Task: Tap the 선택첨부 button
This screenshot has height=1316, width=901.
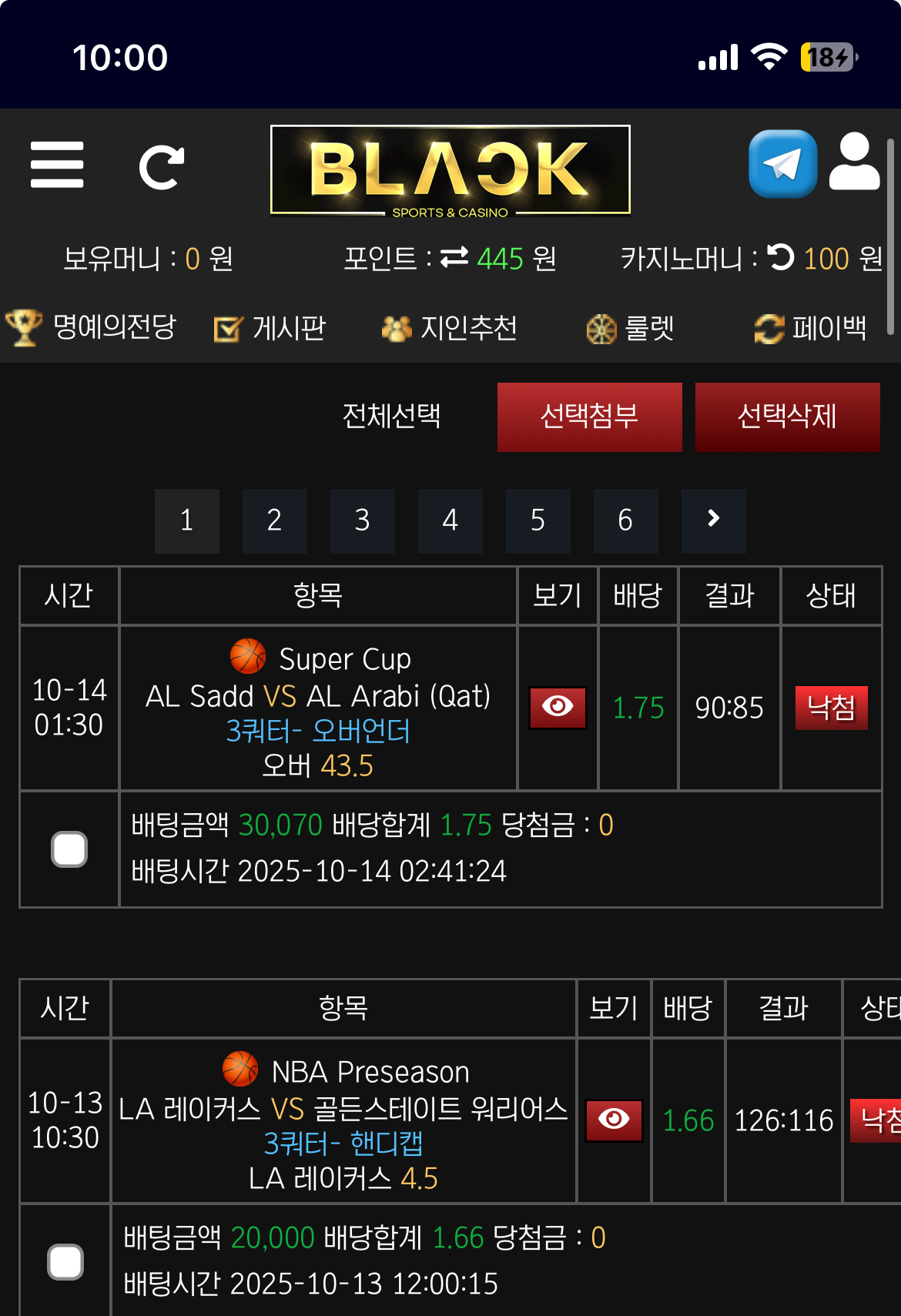Action: [589, 417]
